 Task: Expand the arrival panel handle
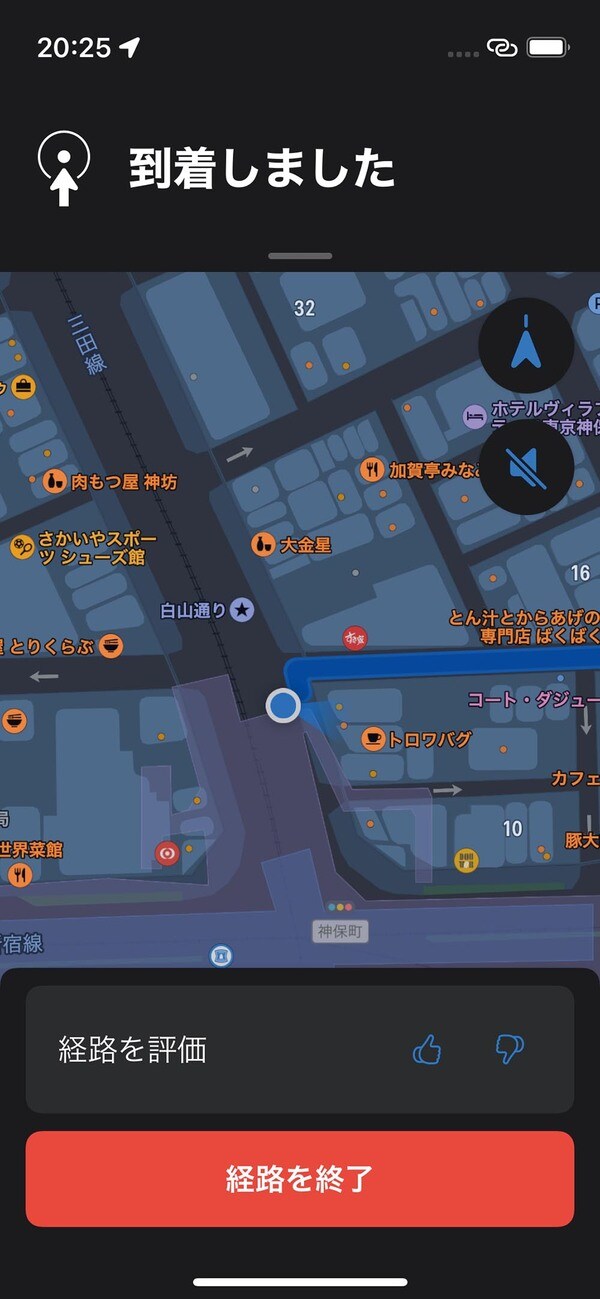point(300,256)
